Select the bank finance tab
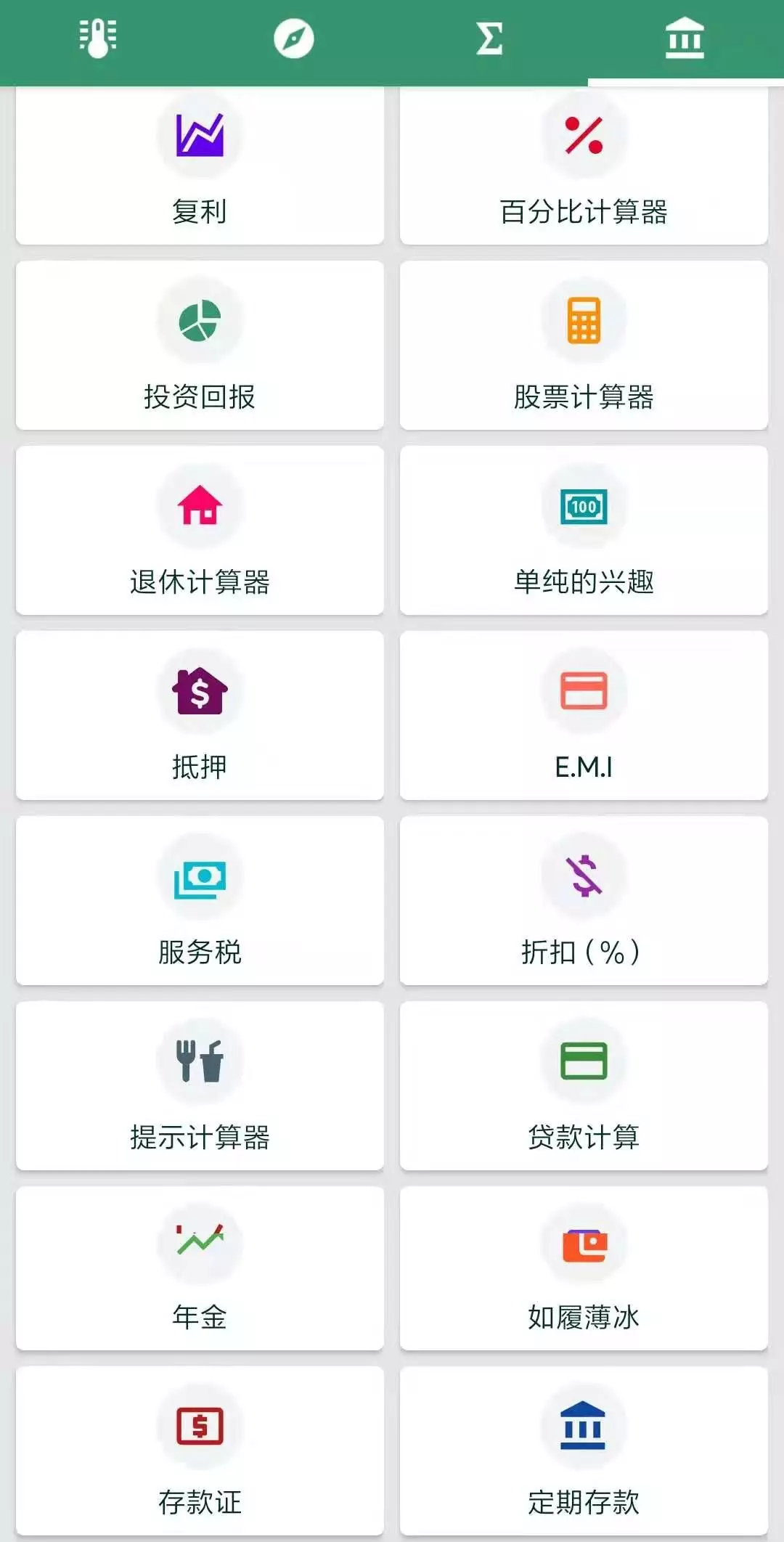The height and width of the screenshot is (1542, 784). click(x=685, y=39)
